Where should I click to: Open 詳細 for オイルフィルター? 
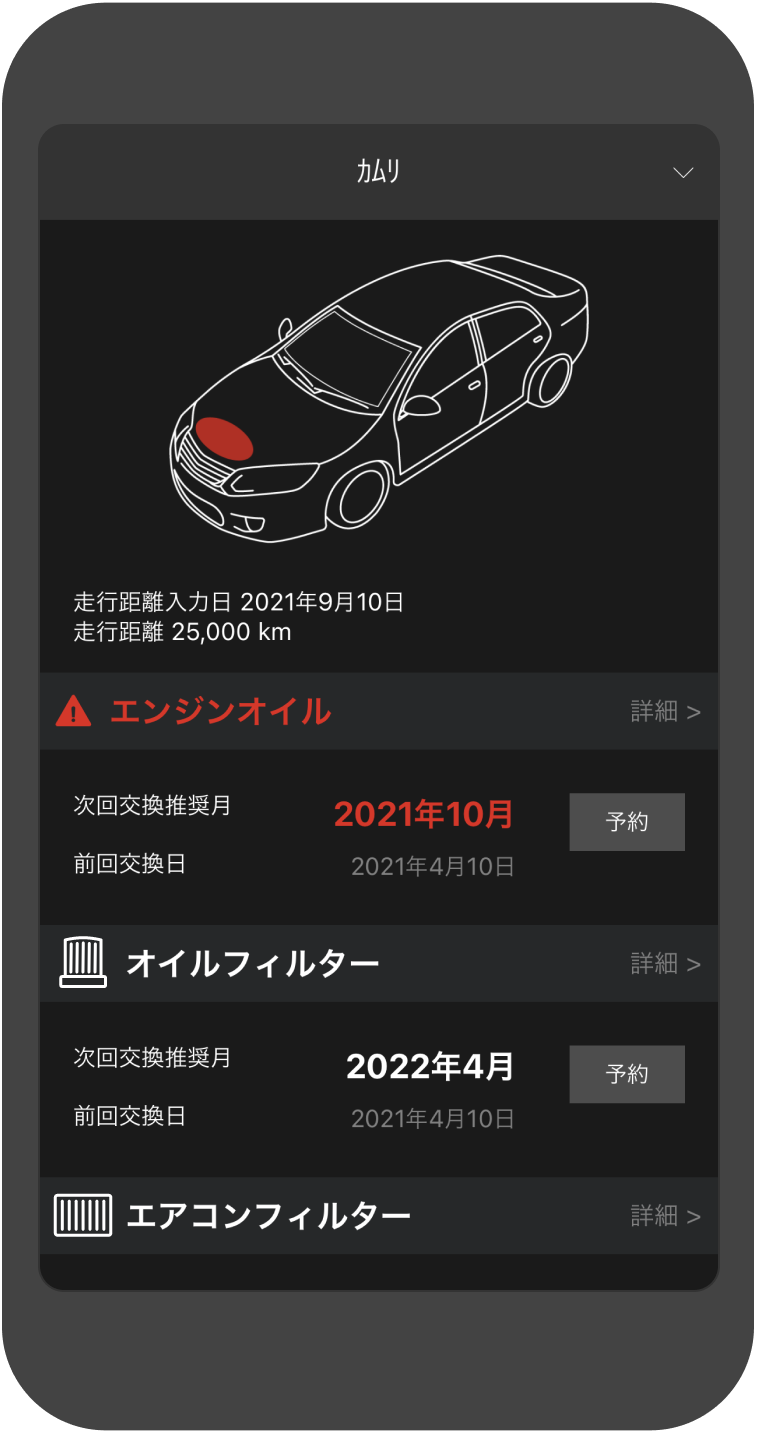coord(665,964)
